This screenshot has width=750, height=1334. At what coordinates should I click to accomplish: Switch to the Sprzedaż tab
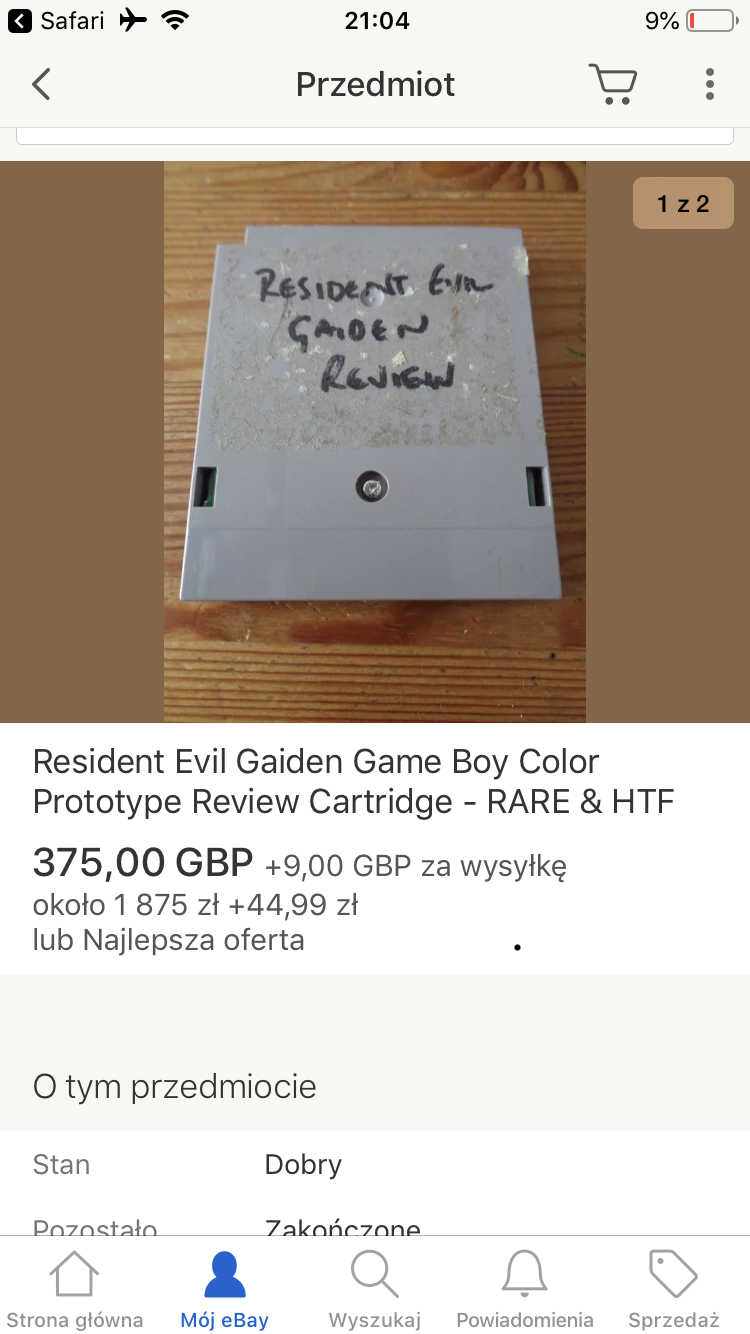[673, 1289]
